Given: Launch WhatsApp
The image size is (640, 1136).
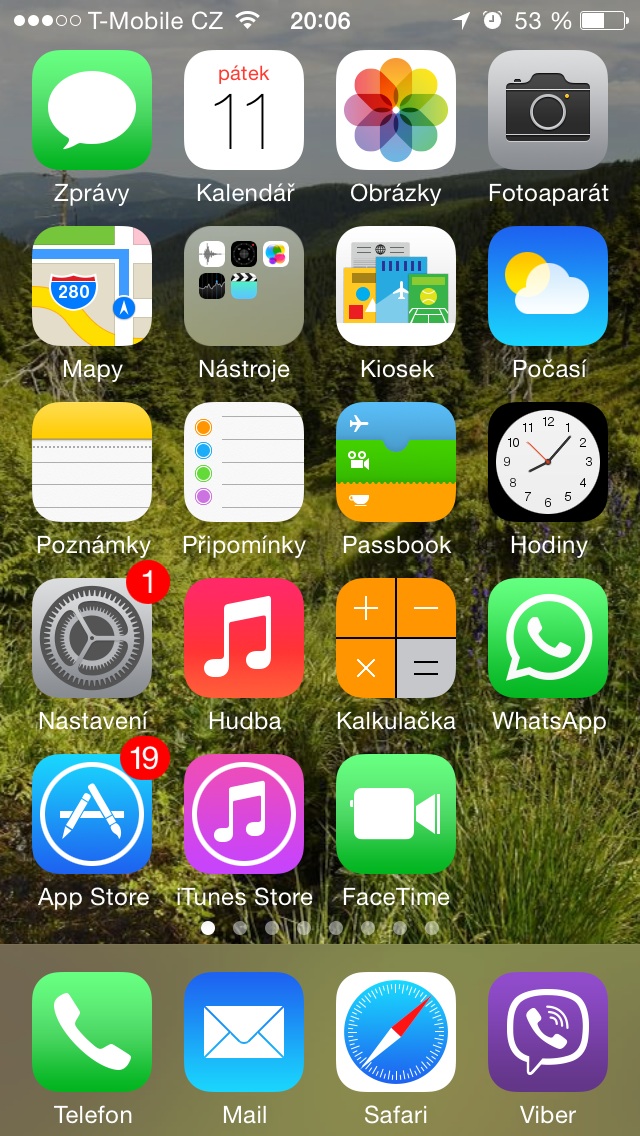Looking at the screenshot, I should pos(548,638).
